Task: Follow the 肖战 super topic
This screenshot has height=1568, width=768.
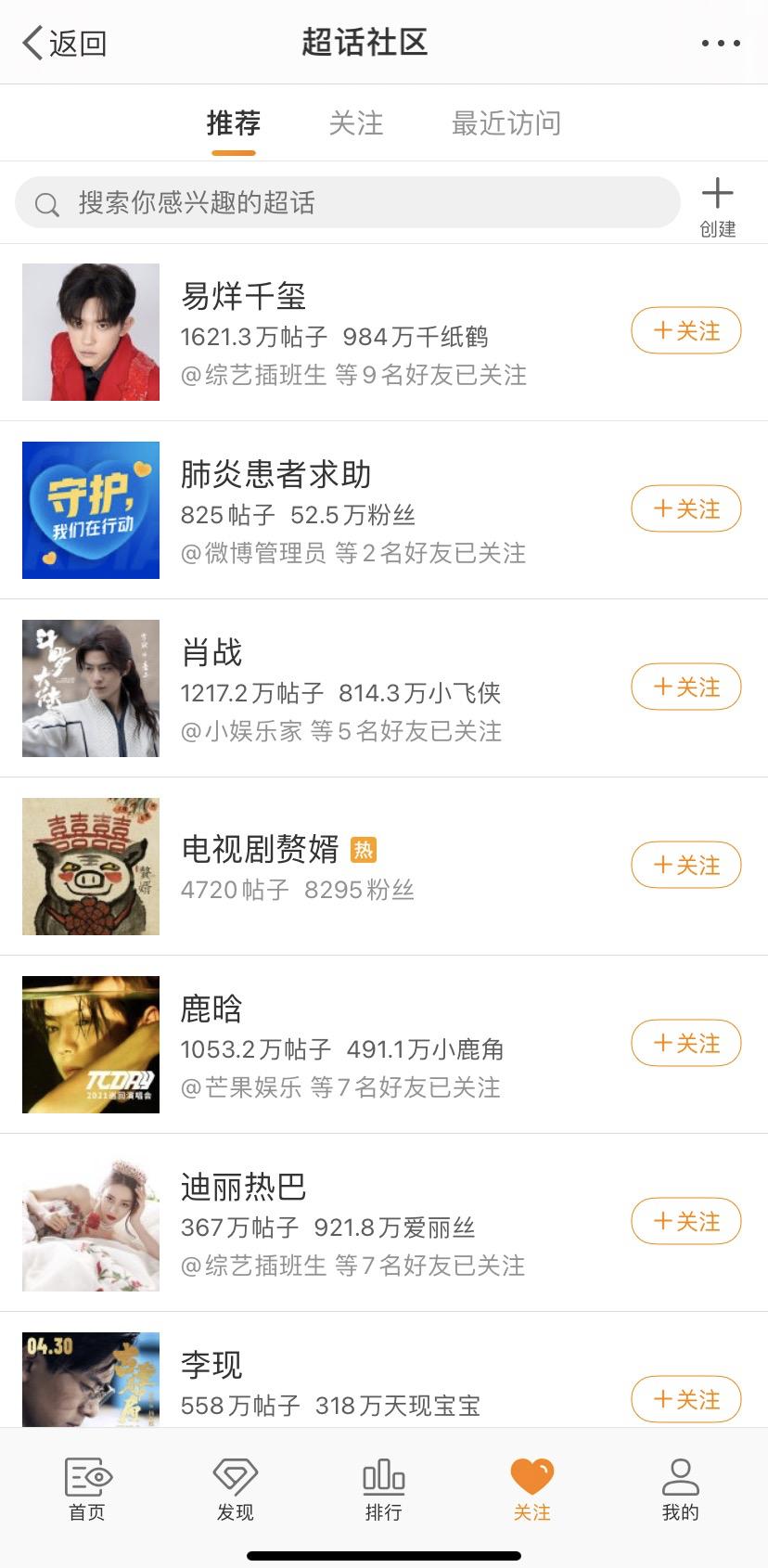Action: pos(685,688)
